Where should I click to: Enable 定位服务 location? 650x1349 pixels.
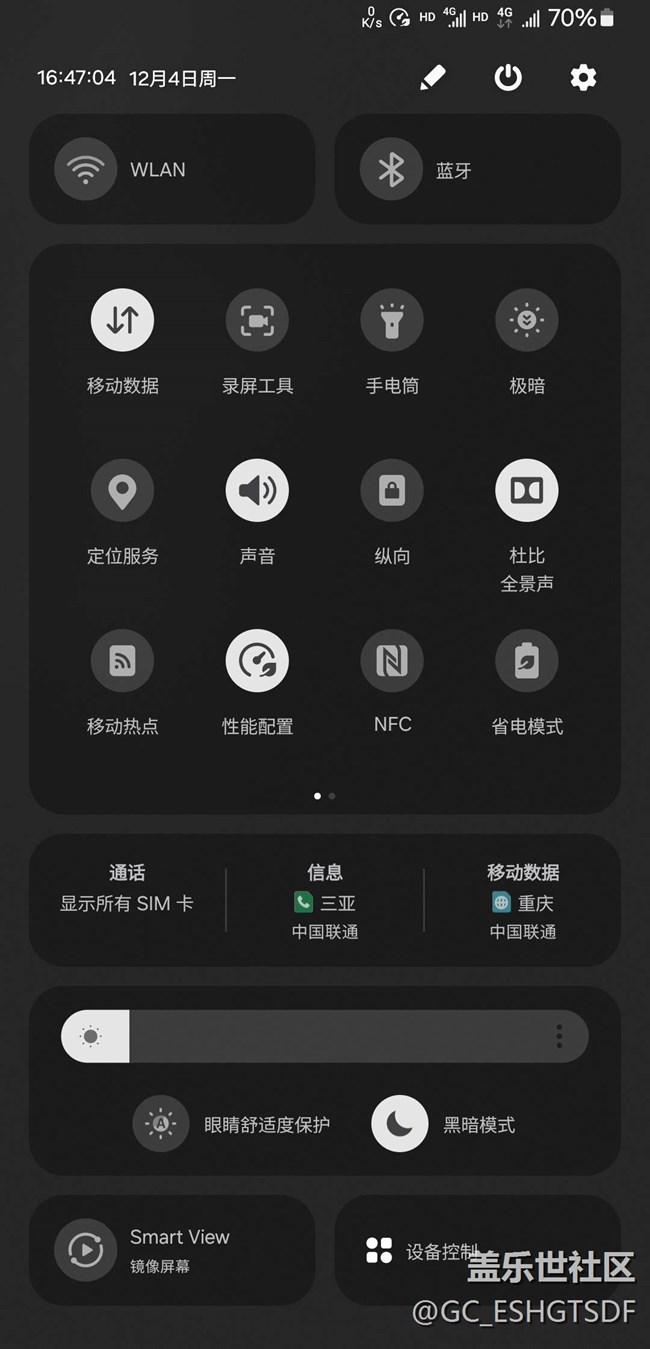pyautogui.click(x=122, y=490)
